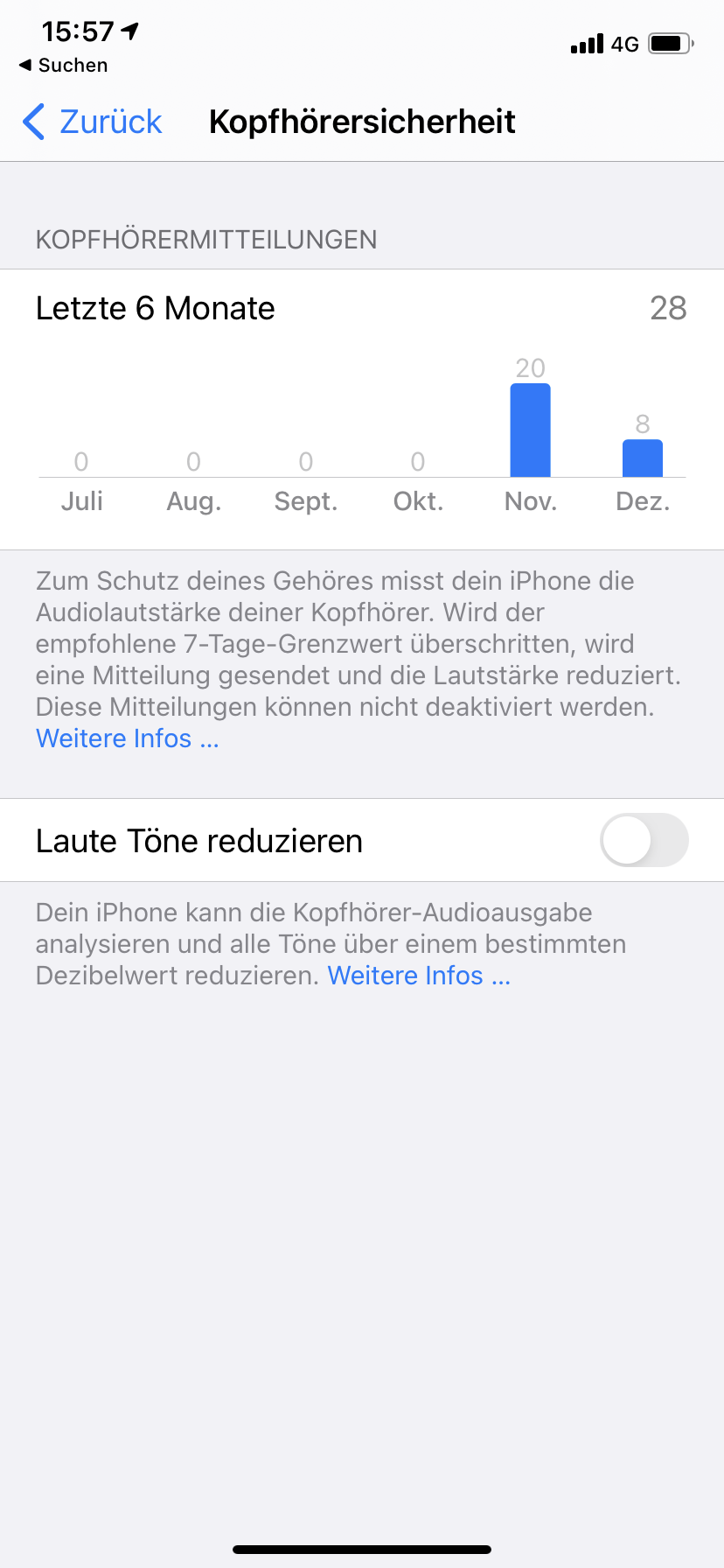
Task: Return to Suchen via the breadcrumb
Action: pyautogui.click(x=64, y=66)
